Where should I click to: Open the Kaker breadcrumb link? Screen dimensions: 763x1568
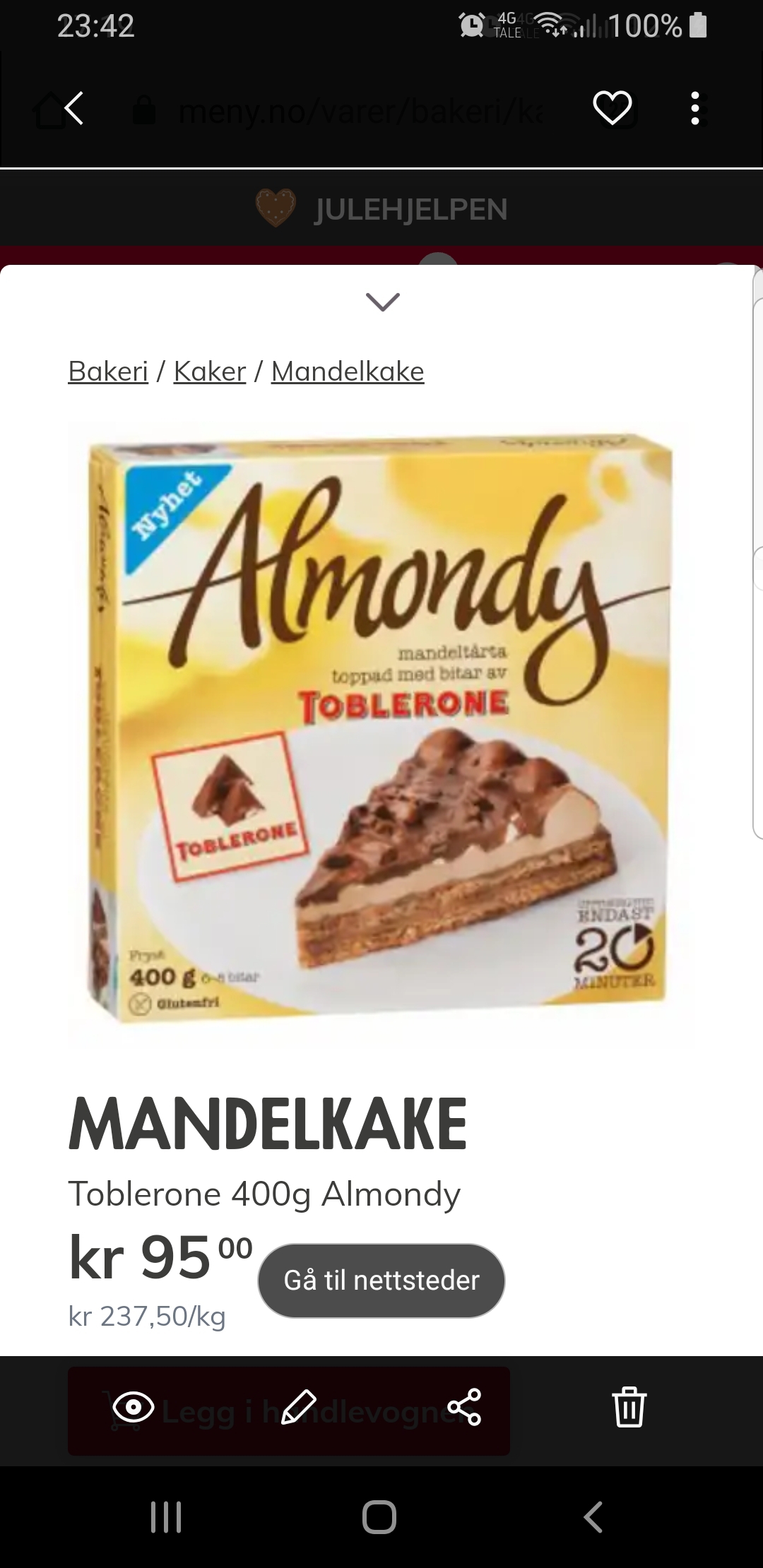(210, 371)
